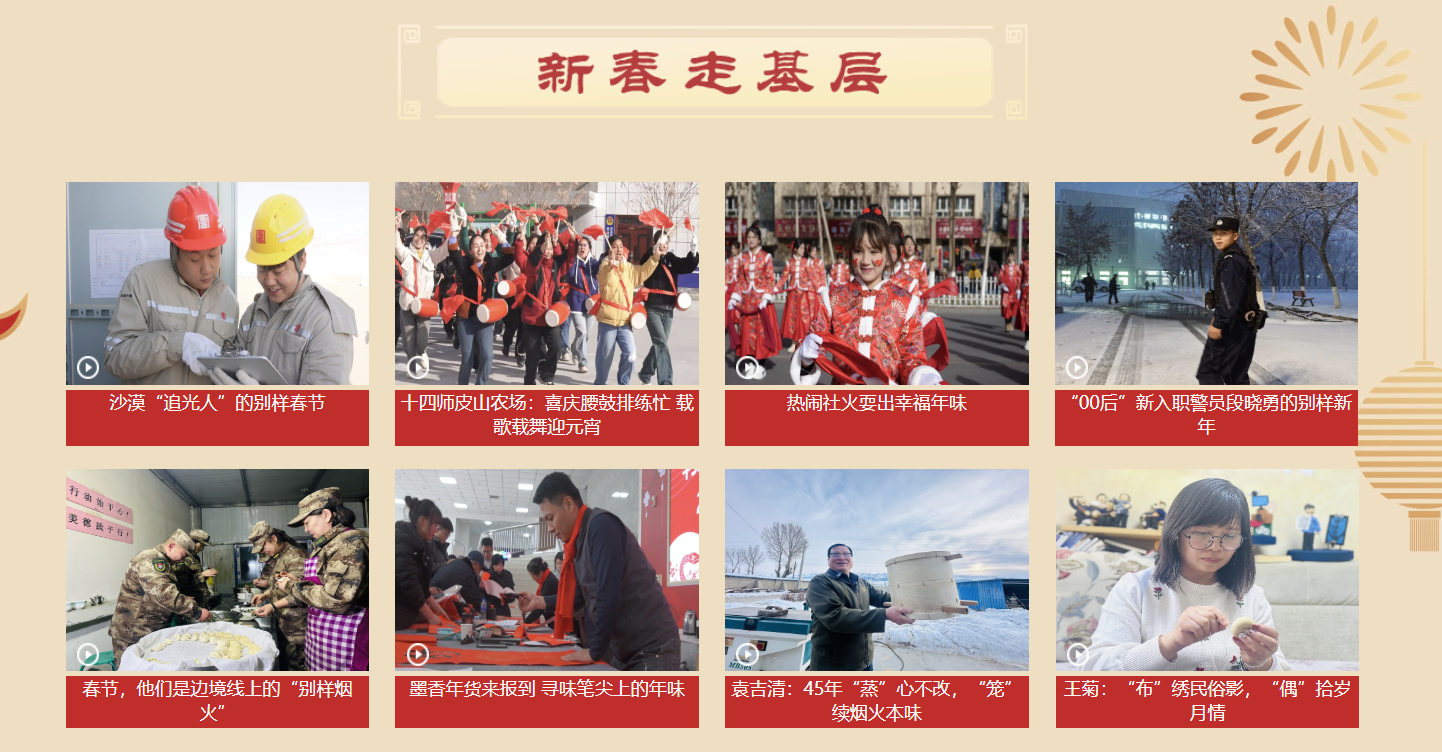Open the 王菊 "布"绣民俗影 video

click(1206, 570)
